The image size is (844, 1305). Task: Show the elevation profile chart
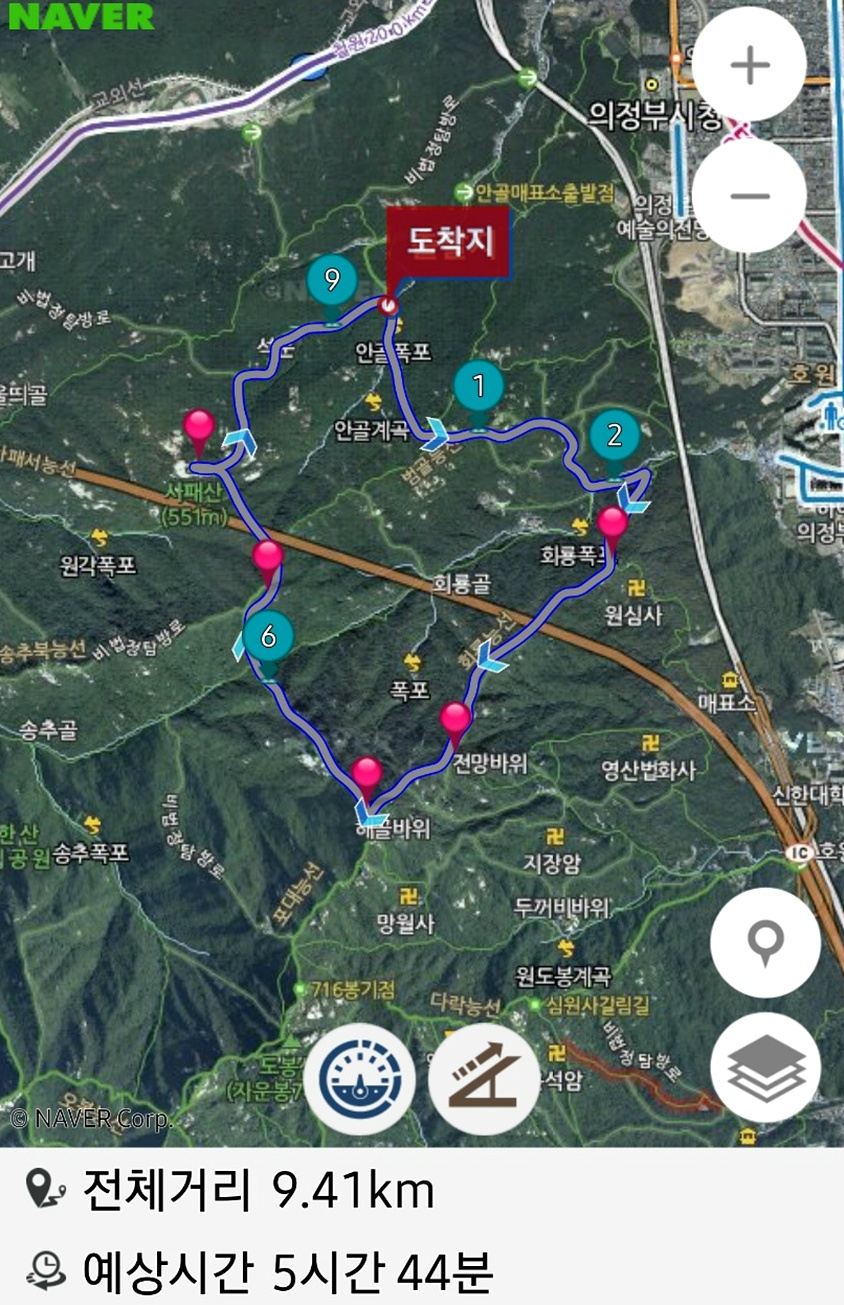tap(484, 1078)
